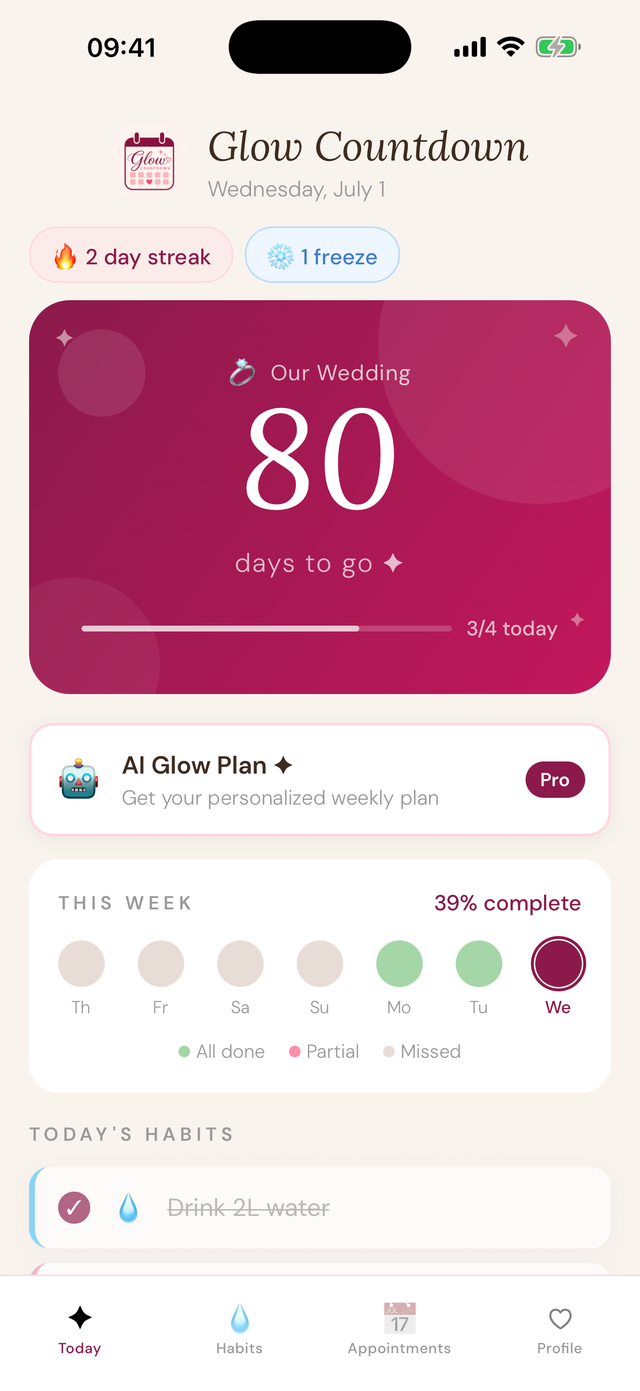The image size is (640, 1391).
Task: Select Thursday in This Week
Action: 81,977
